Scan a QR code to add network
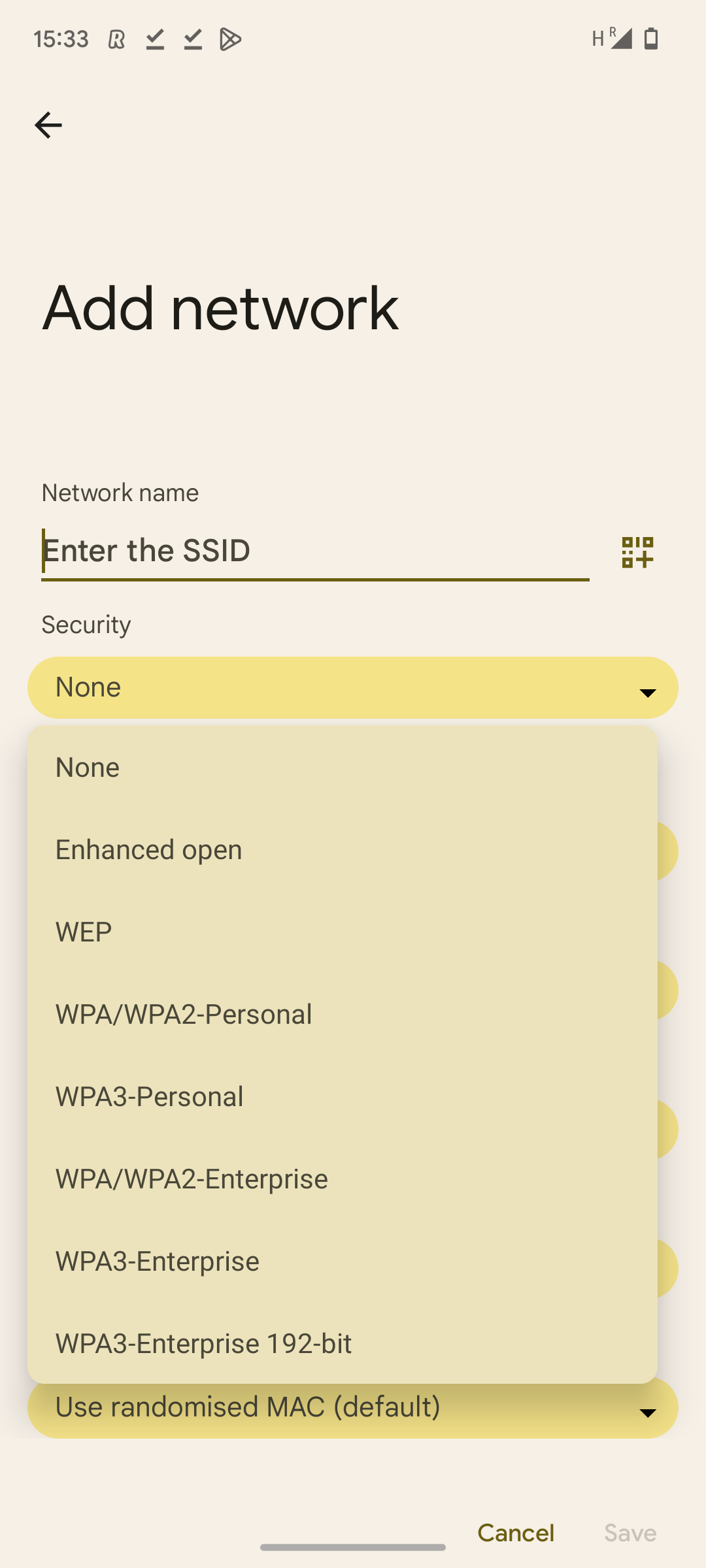This screenshot has height=1568, width=706. click(x=637, y=552)
